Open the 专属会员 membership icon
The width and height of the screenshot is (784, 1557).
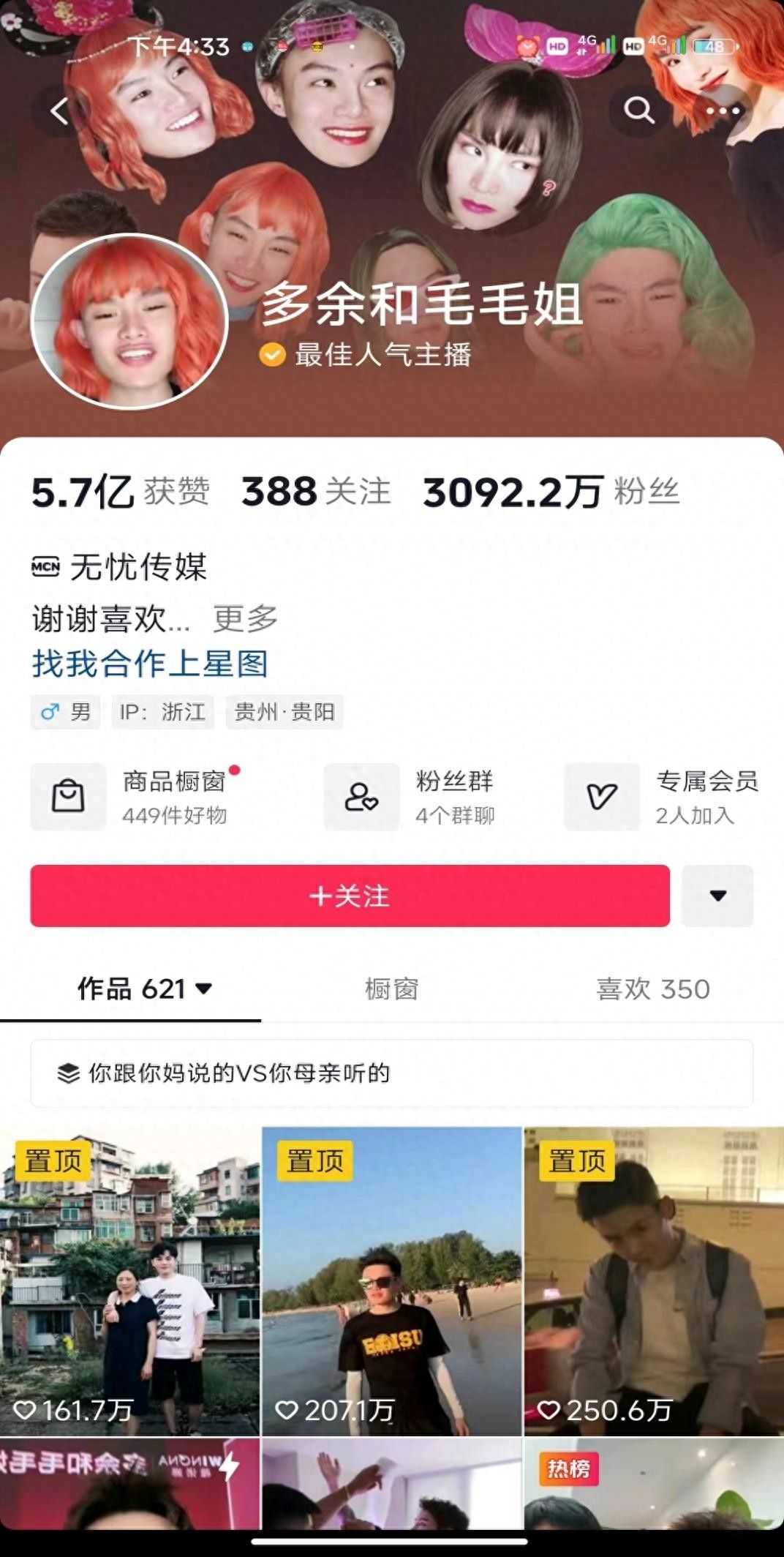point(601,798)
